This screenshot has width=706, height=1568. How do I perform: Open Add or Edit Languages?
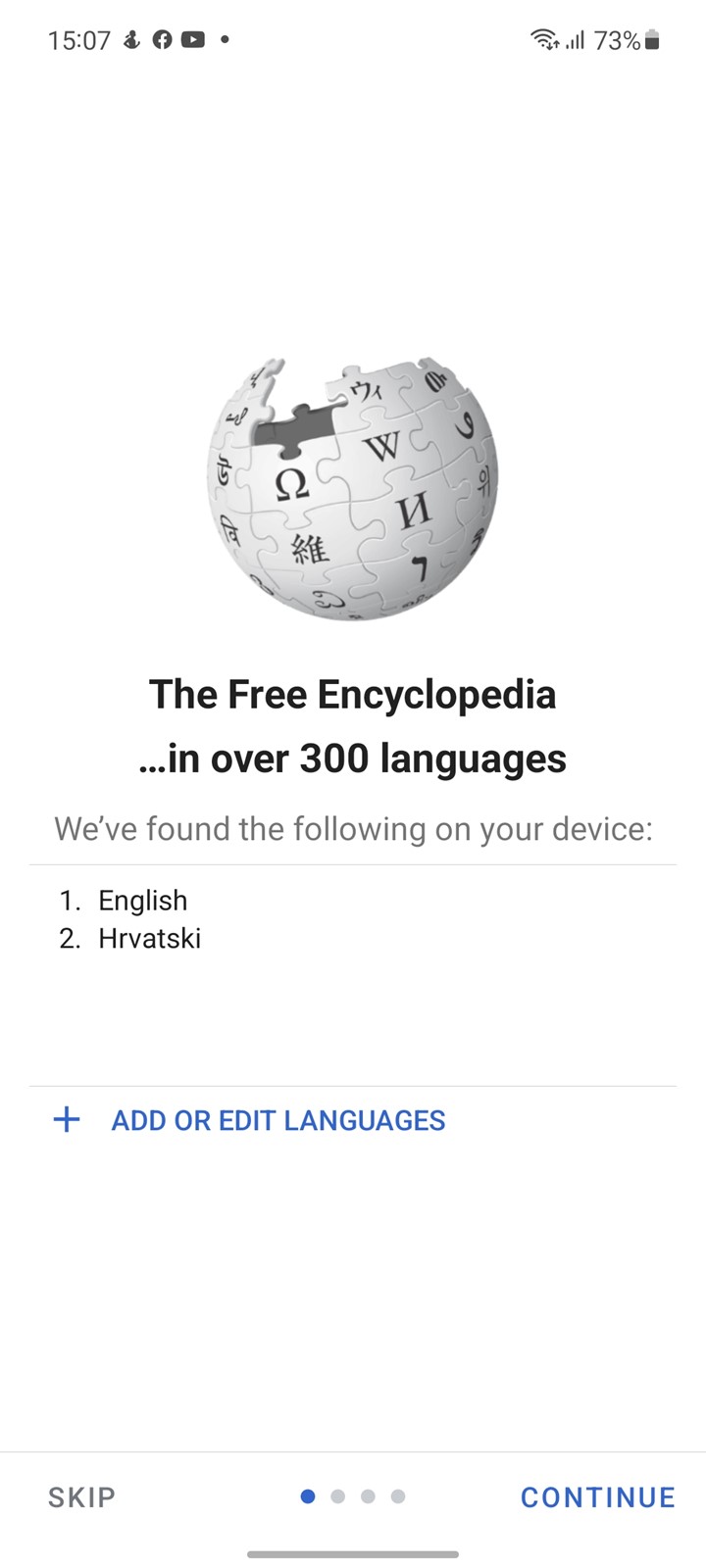[x=249, y=1120]
